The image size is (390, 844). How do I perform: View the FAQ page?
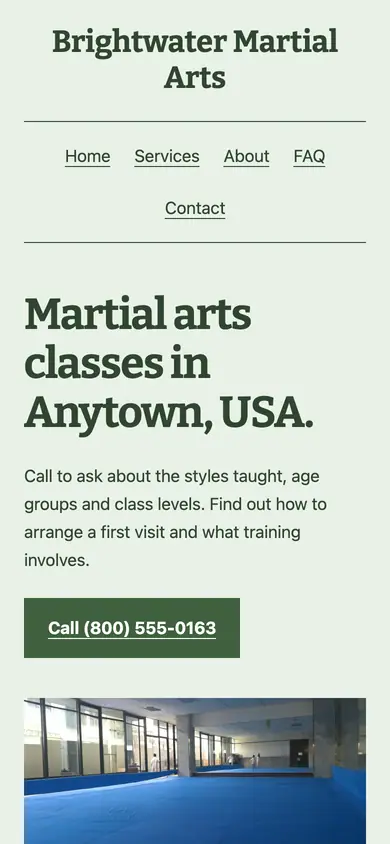point(309,156)
